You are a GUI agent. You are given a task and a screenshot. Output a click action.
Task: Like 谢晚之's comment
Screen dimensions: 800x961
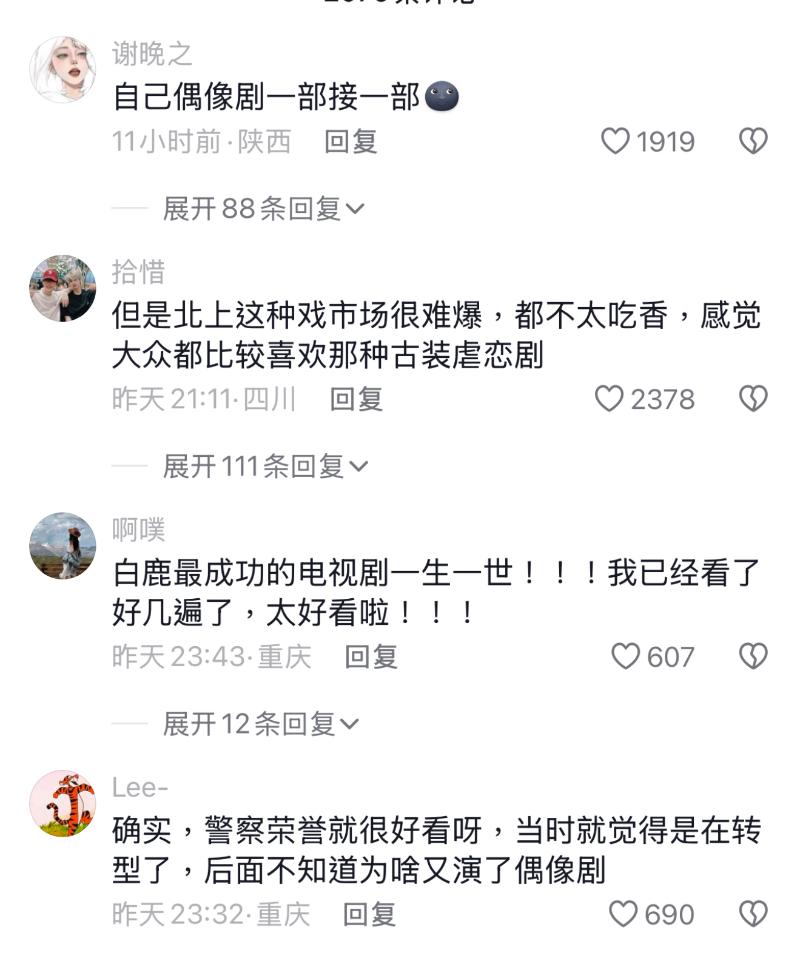click(615, 141)
